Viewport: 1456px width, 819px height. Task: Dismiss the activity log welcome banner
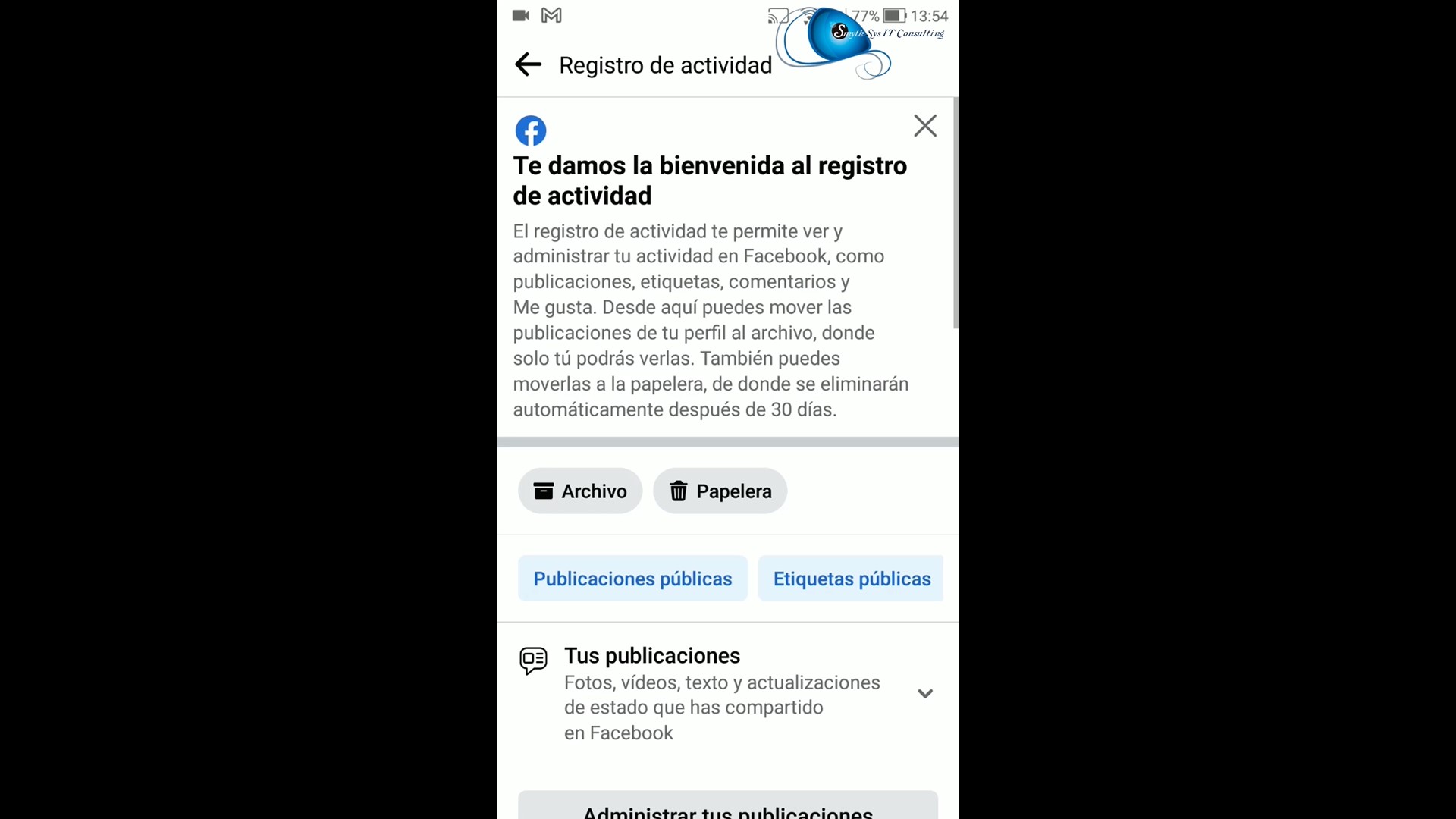[x=924, y=126]
